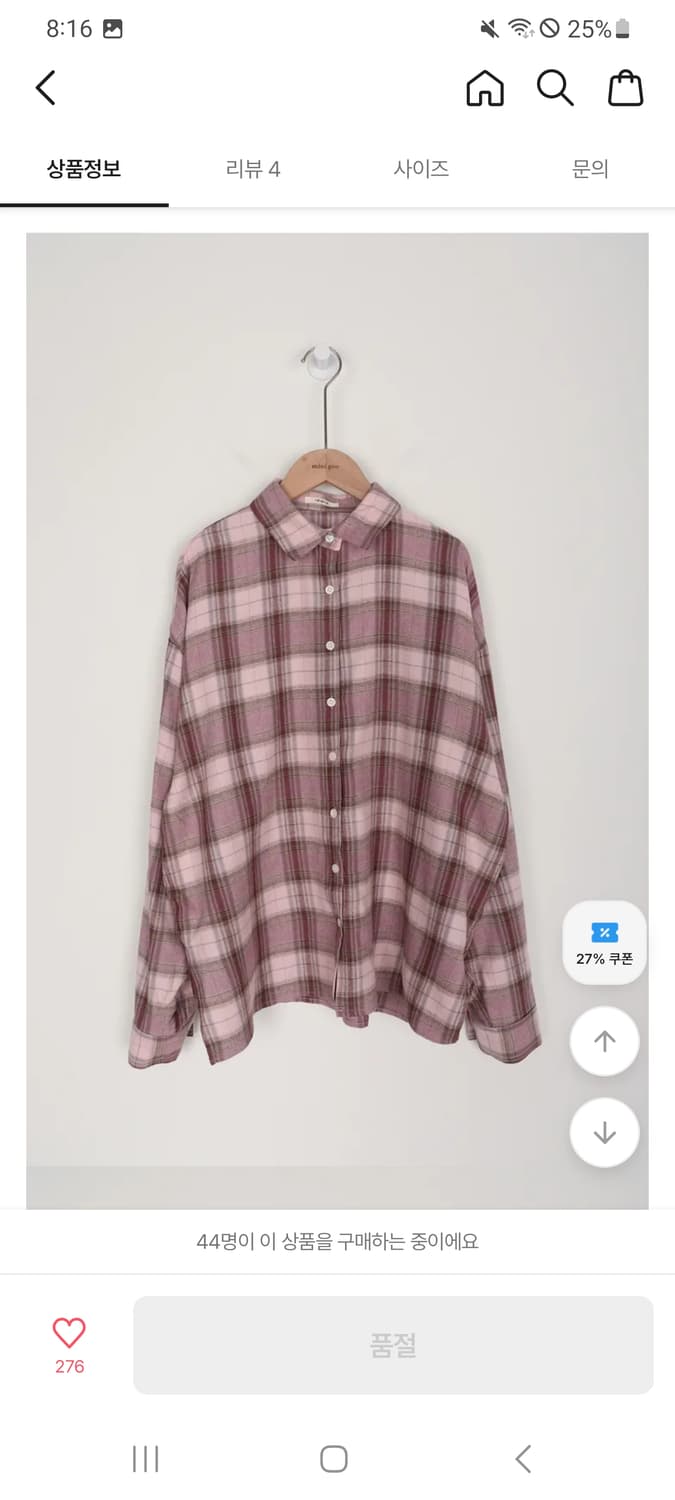Get the 27% 쿠폰 coupon
Viewport: 675px width, 1500px height.
tap(604, 943)
